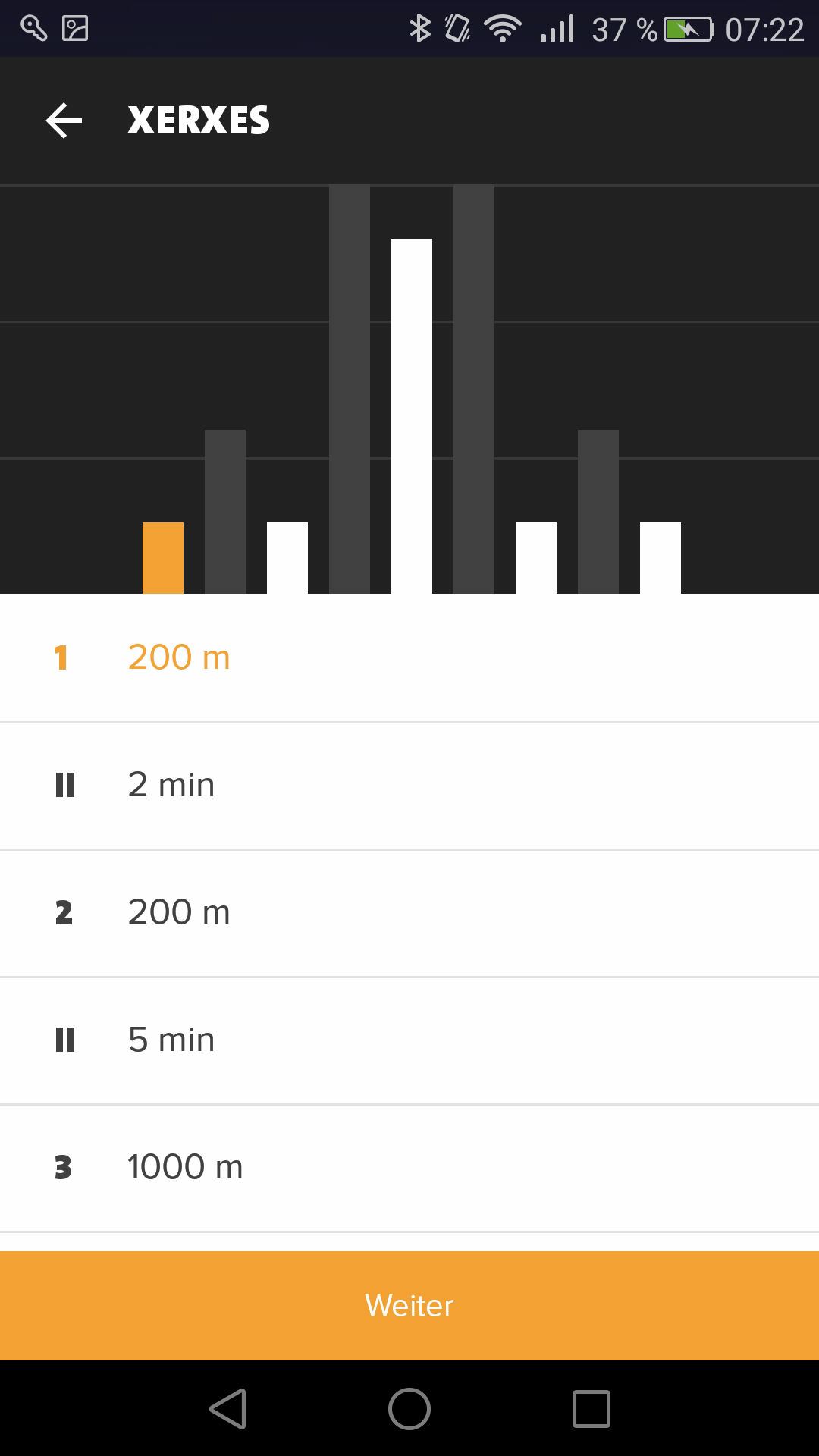
Task: Tap the recent apps square button
Action: tap(592, 1408)
